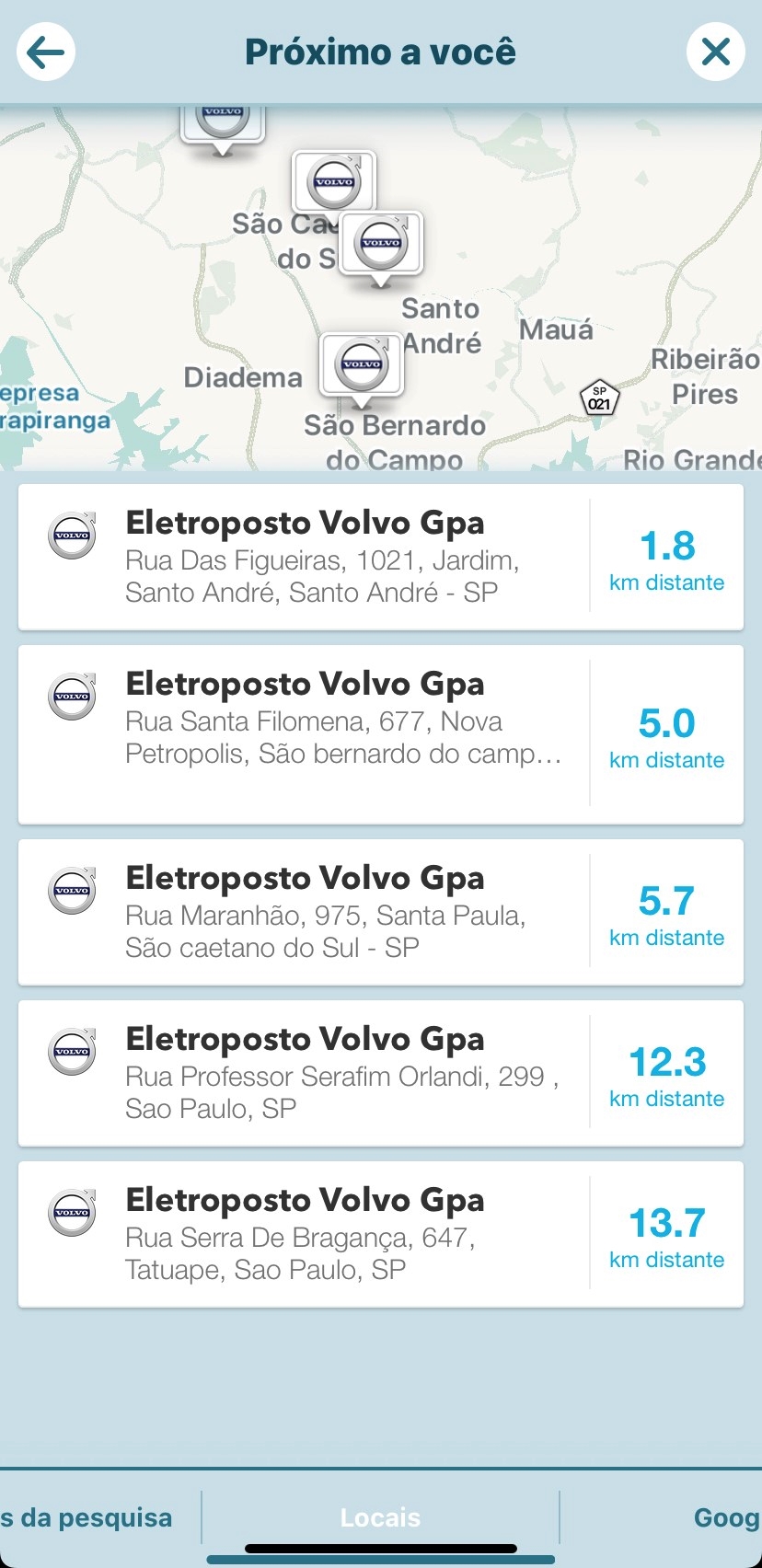
Task: Switch to the Locais tab
Action: [380, 1517]
